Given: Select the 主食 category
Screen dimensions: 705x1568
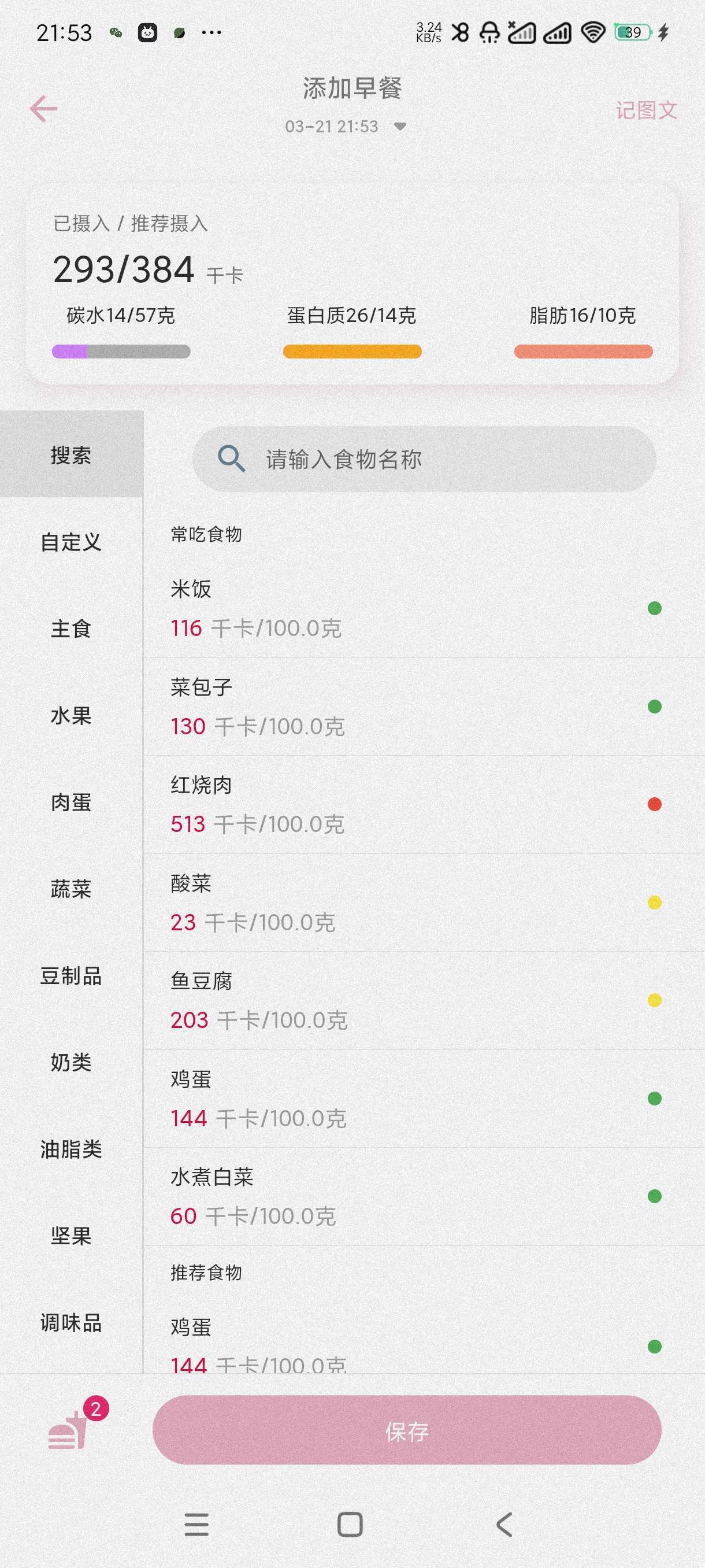Looking at the screenshot, I should tap(71, 629).
